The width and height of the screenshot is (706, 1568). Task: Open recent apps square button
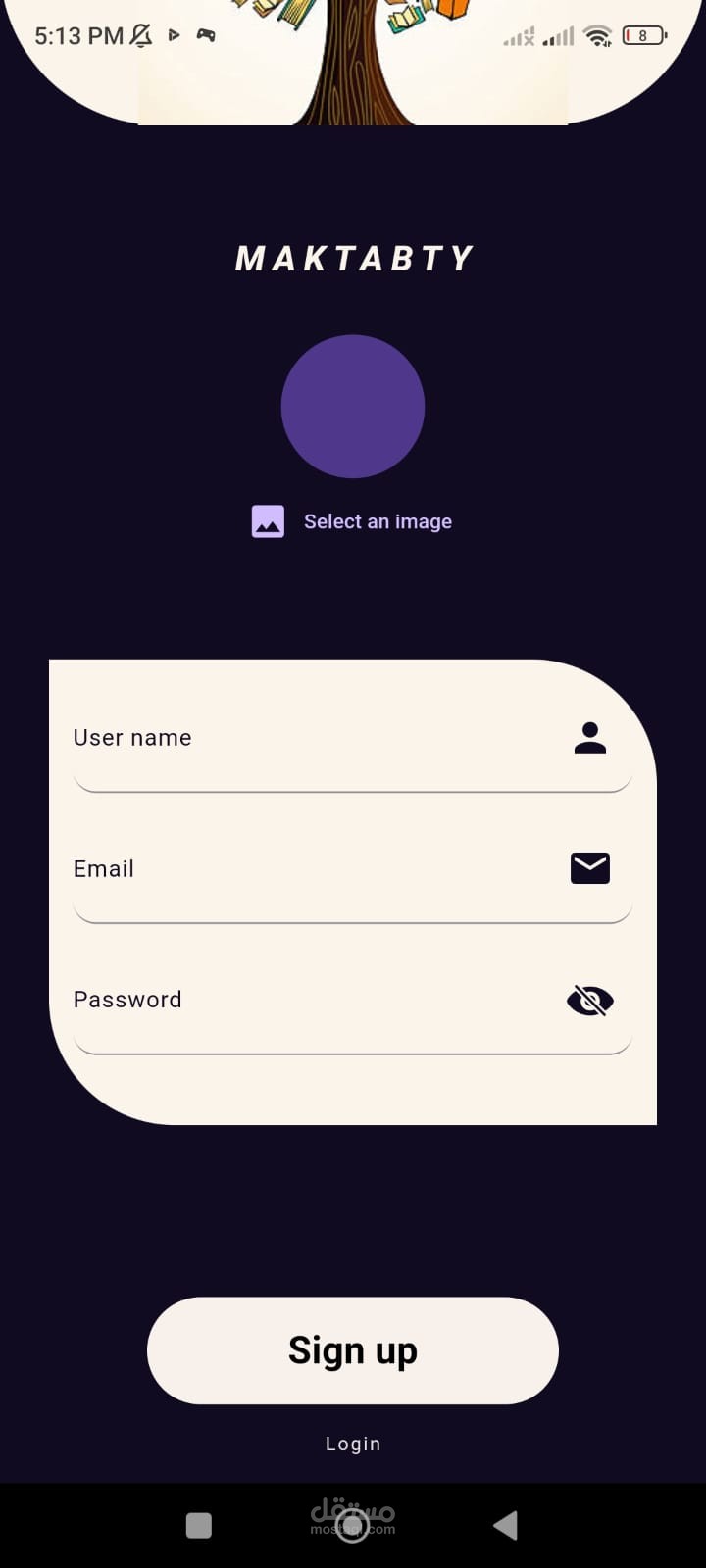[x=199, y=1525]
